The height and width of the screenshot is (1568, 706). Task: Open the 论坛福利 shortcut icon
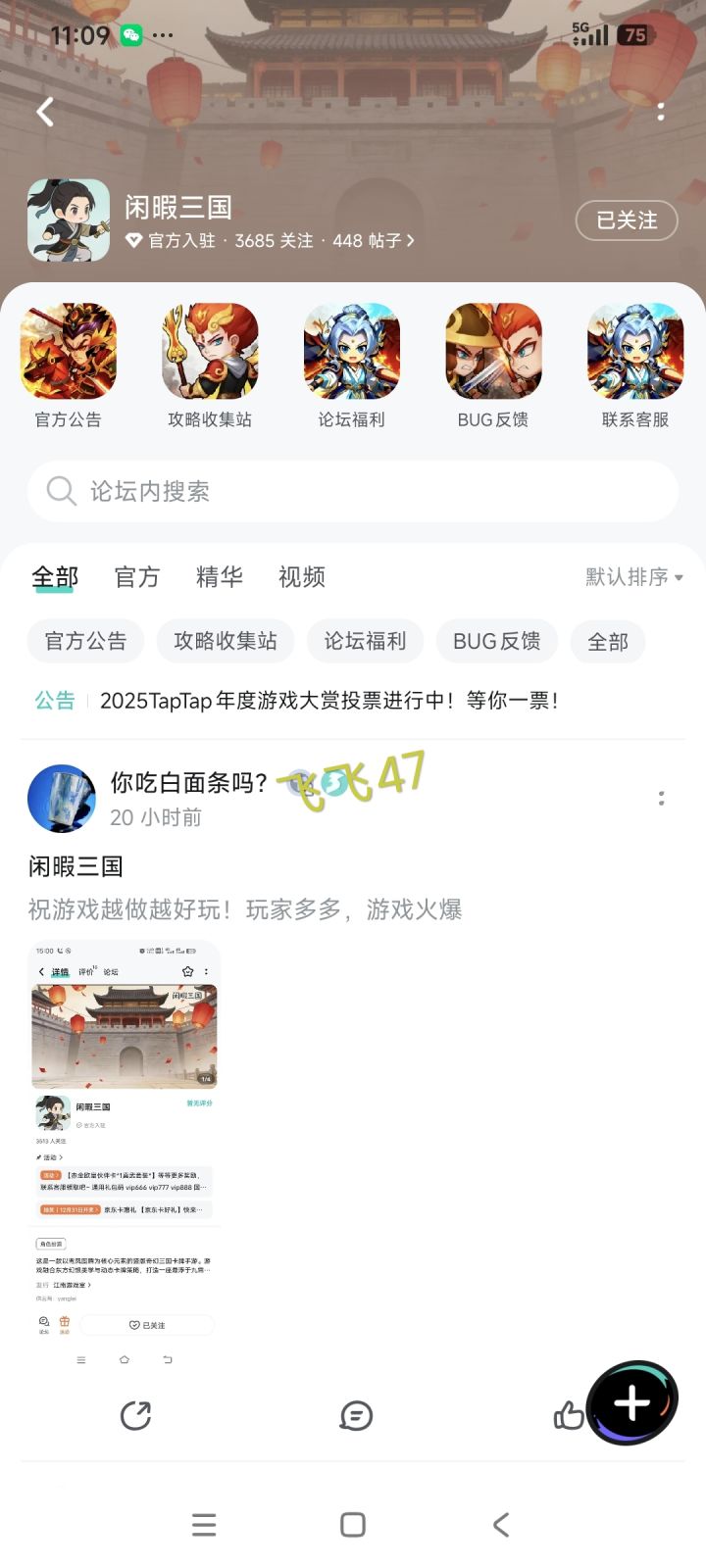(351, 353)
